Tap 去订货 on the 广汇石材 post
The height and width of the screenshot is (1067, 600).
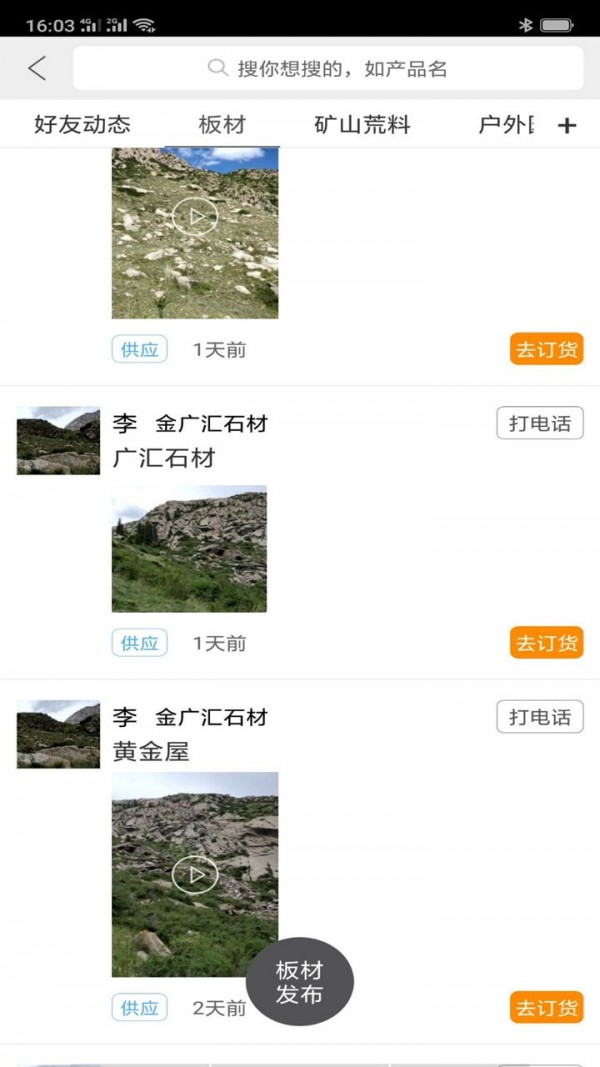pyautogui.click(x=546, y=643)
